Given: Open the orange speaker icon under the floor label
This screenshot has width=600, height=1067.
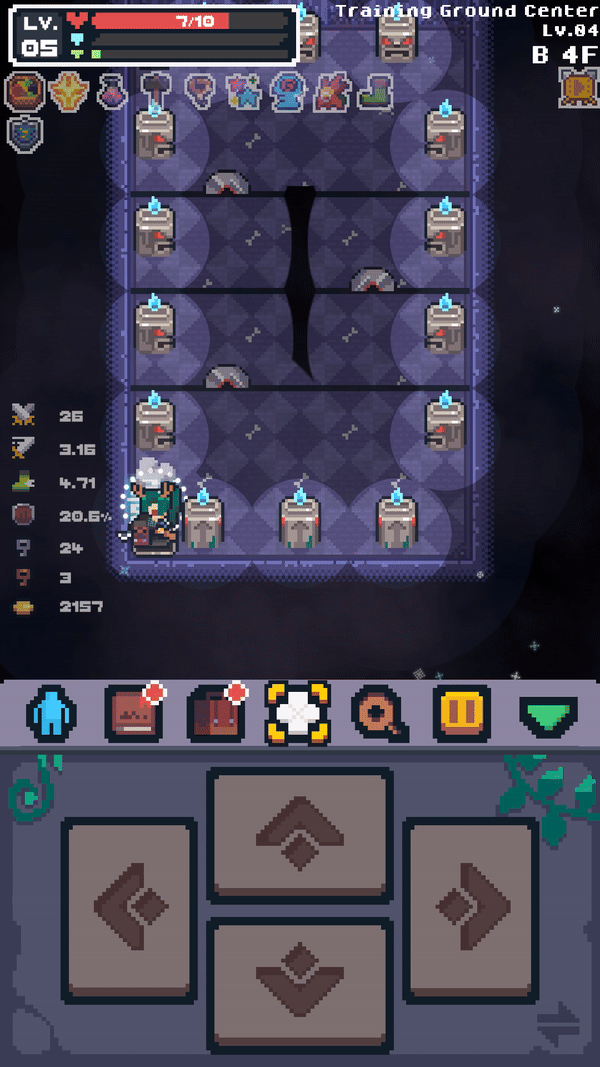Looking at the screenshot, I should pos(577,89).
